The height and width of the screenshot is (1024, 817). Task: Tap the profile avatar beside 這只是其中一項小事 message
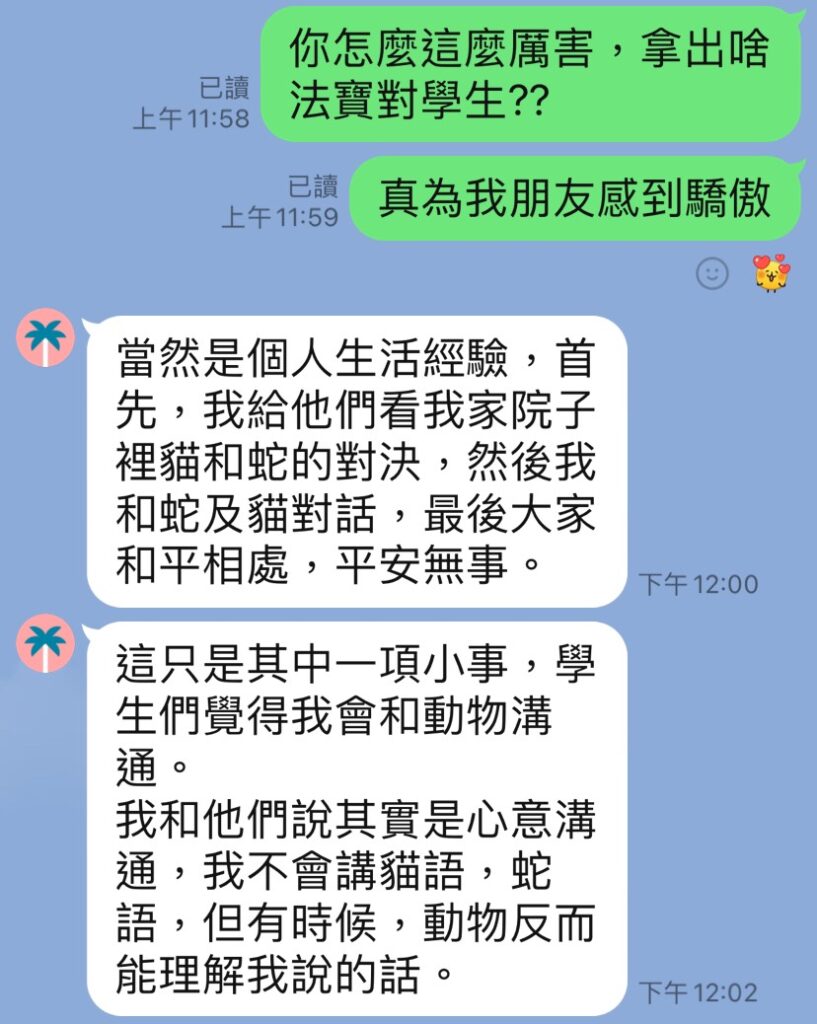(x=45, y=643)
